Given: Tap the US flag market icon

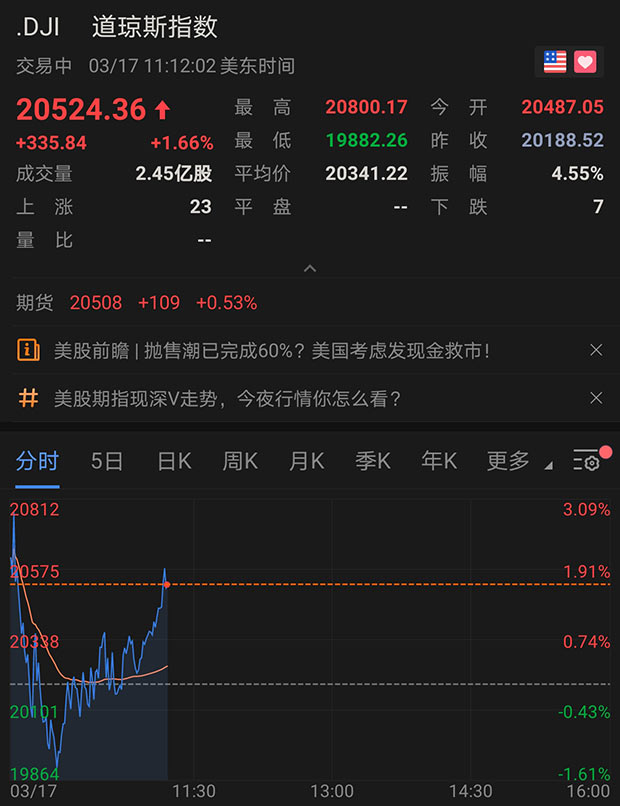Looking at the screenshot, I should pyautogui.click(x=554, y=62).
